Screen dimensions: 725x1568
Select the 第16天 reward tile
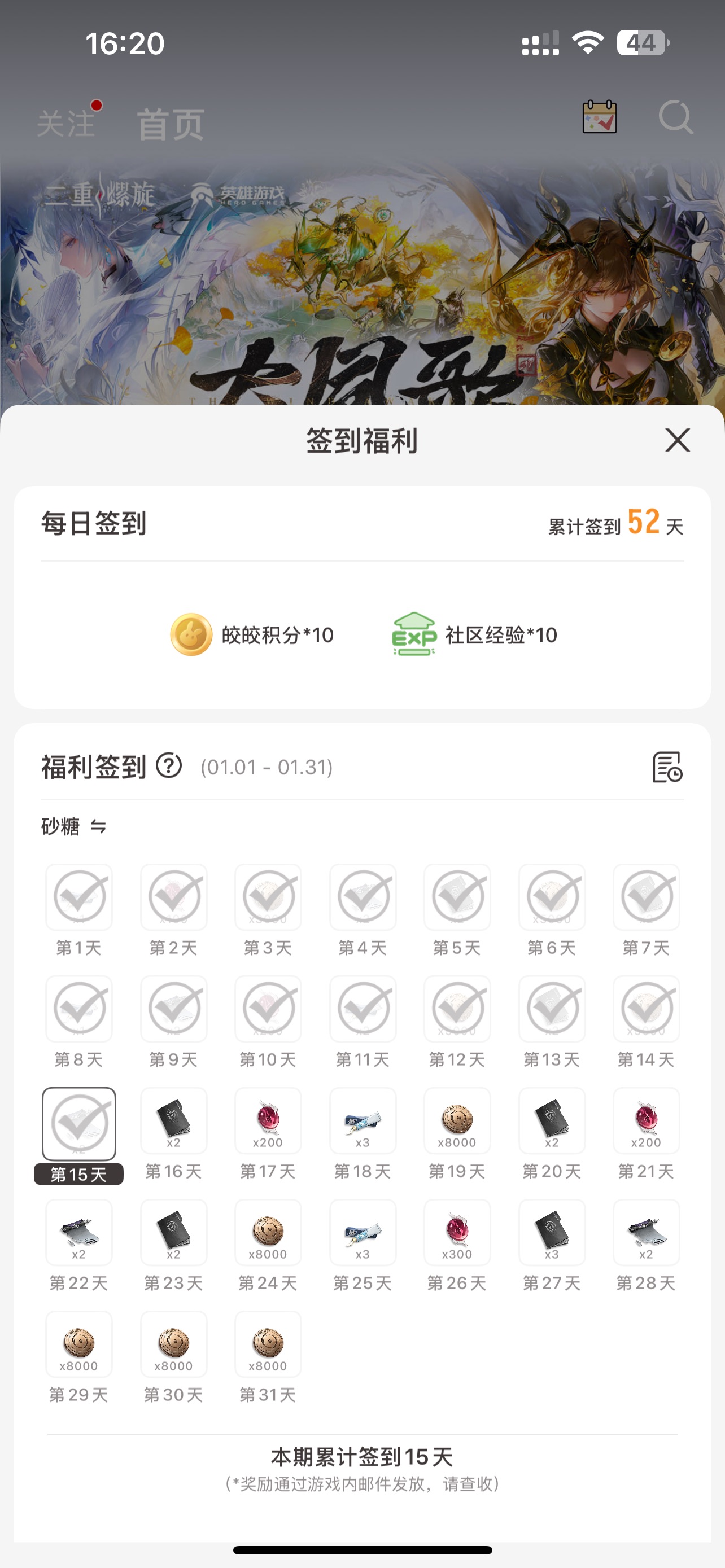[x=173, y=1121]
